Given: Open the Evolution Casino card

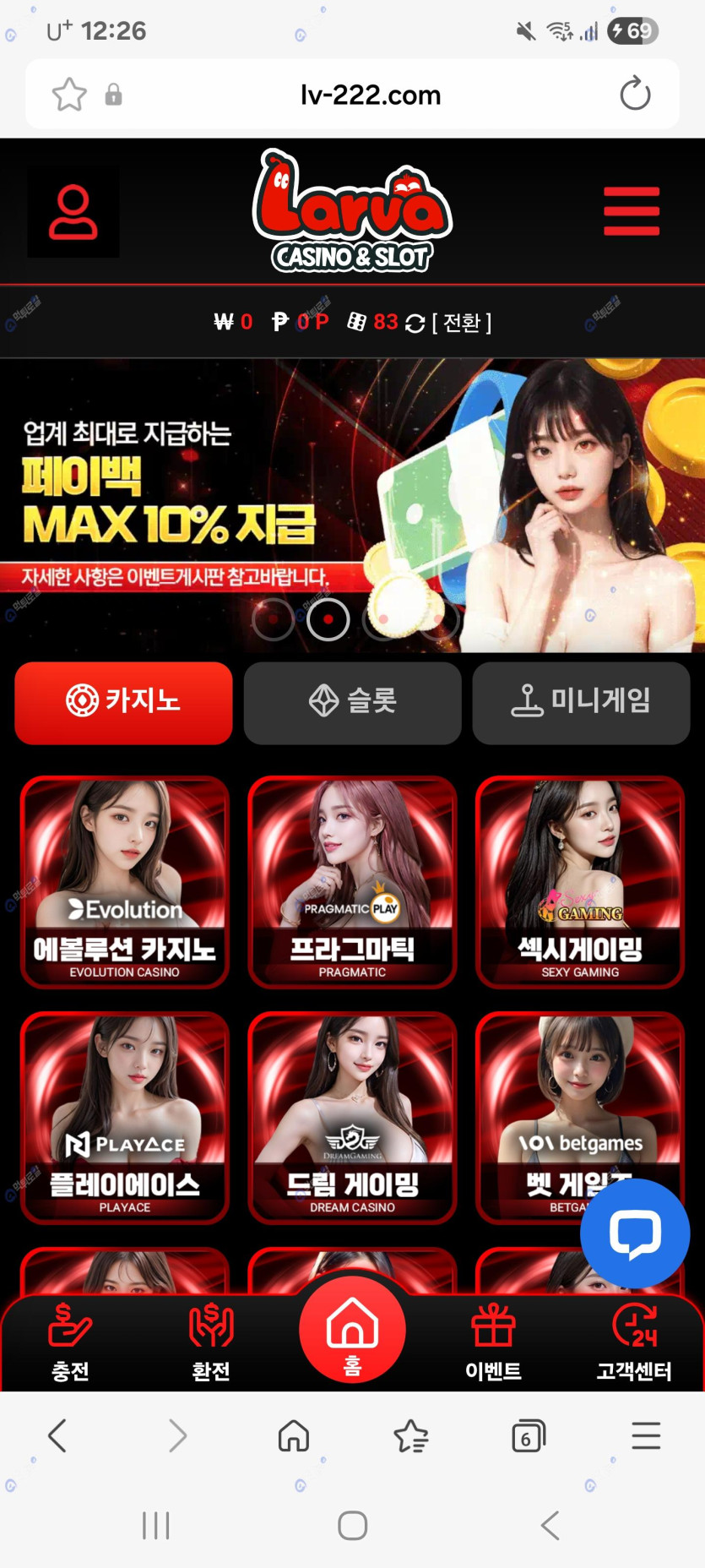Looking at the screenshot, I should pyautogui.click(x=124, y=881).
